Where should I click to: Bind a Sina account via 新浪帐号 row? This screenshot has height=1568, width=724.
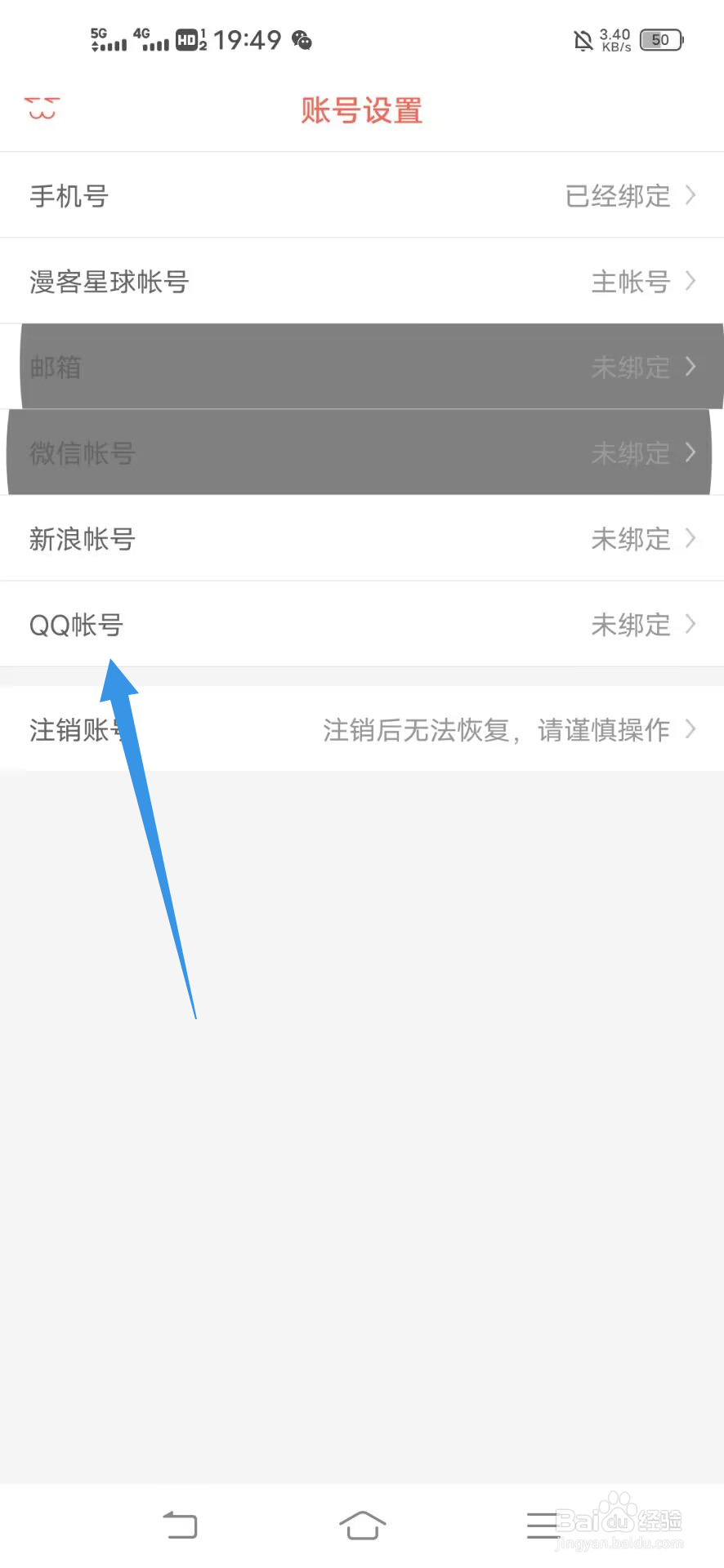pos(362,538)
